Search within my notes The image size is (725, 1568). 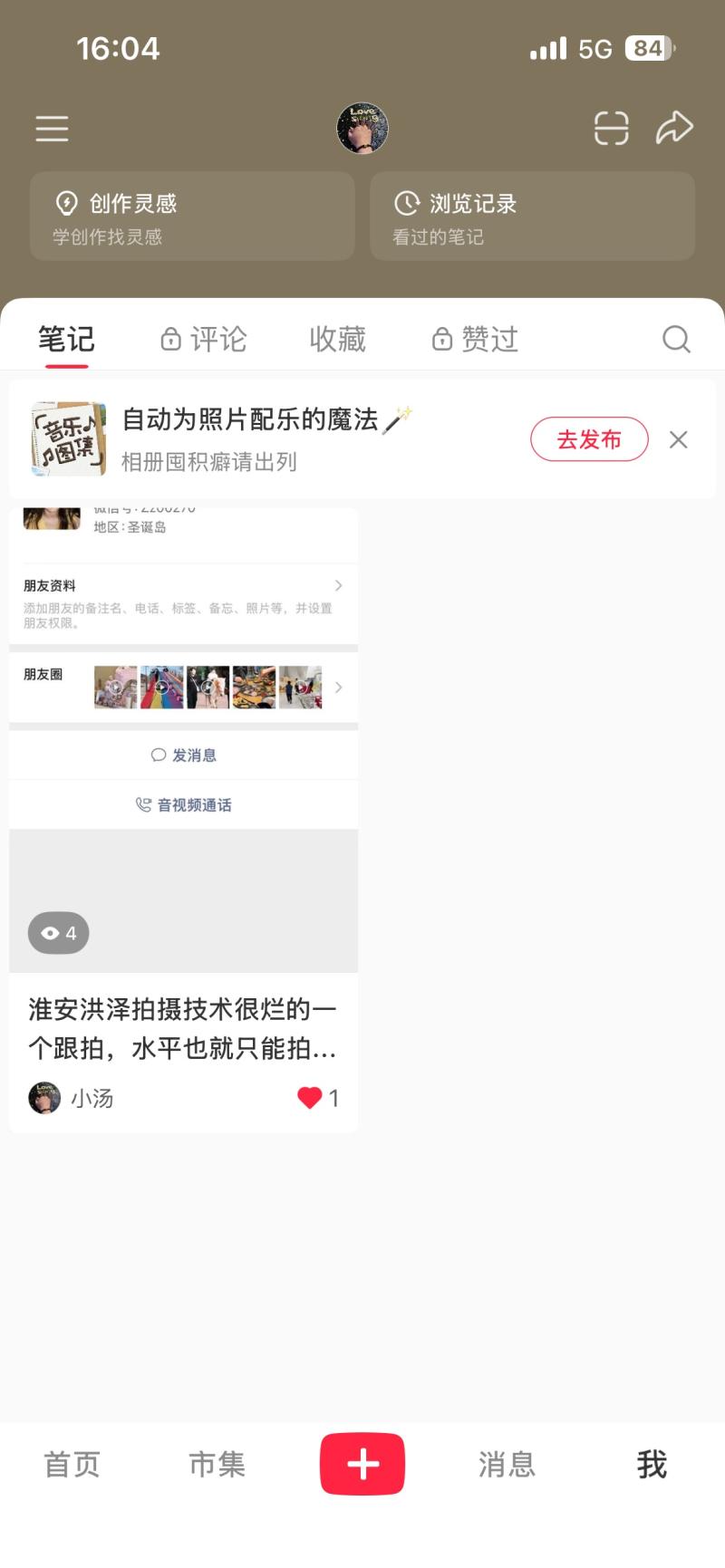coord(676,340)
